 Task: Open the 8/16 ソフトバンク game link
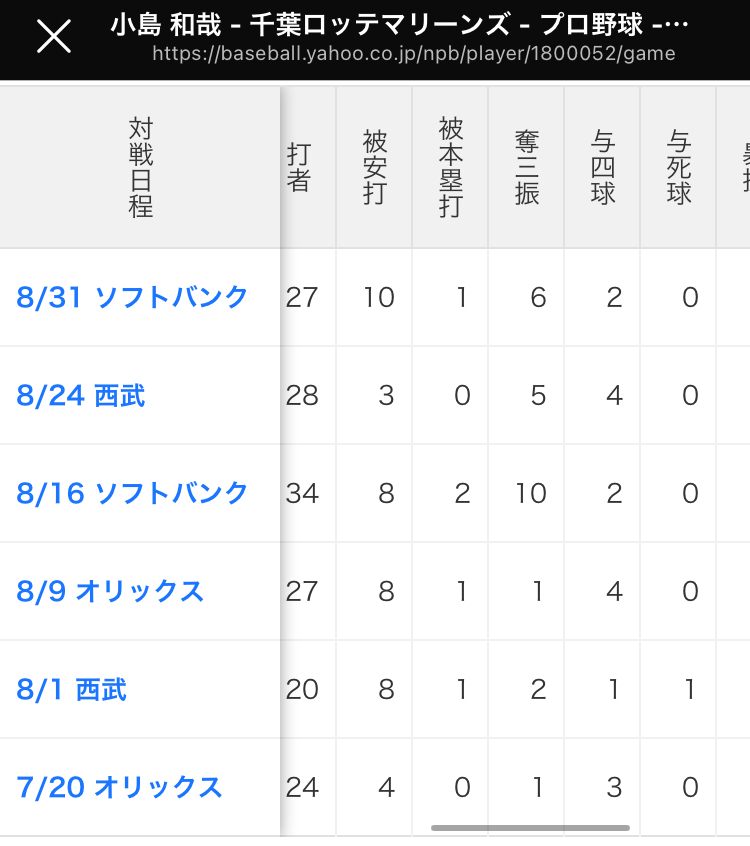pyautogui.click(x=132, y=493)
